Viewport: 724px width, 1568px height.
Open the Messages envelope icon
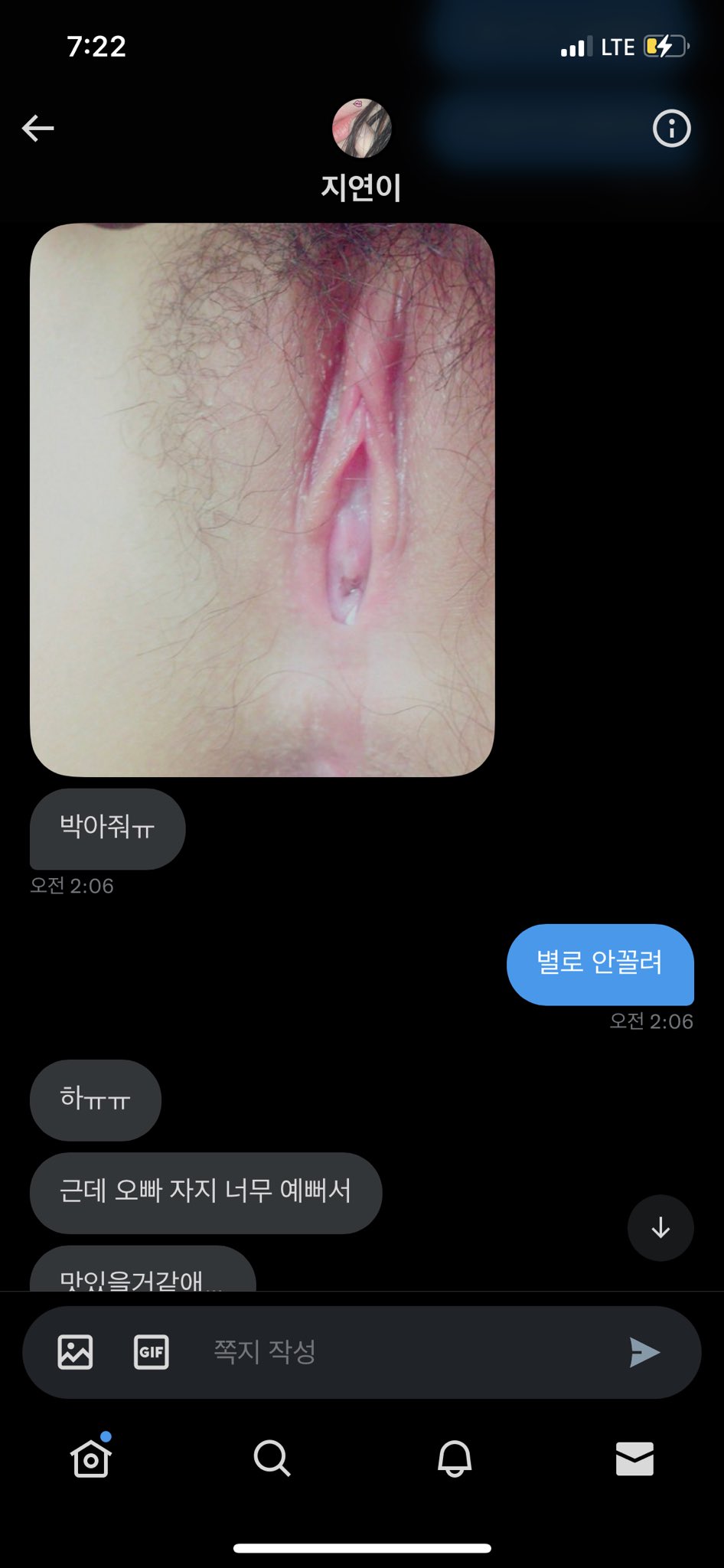point(633,1459)
